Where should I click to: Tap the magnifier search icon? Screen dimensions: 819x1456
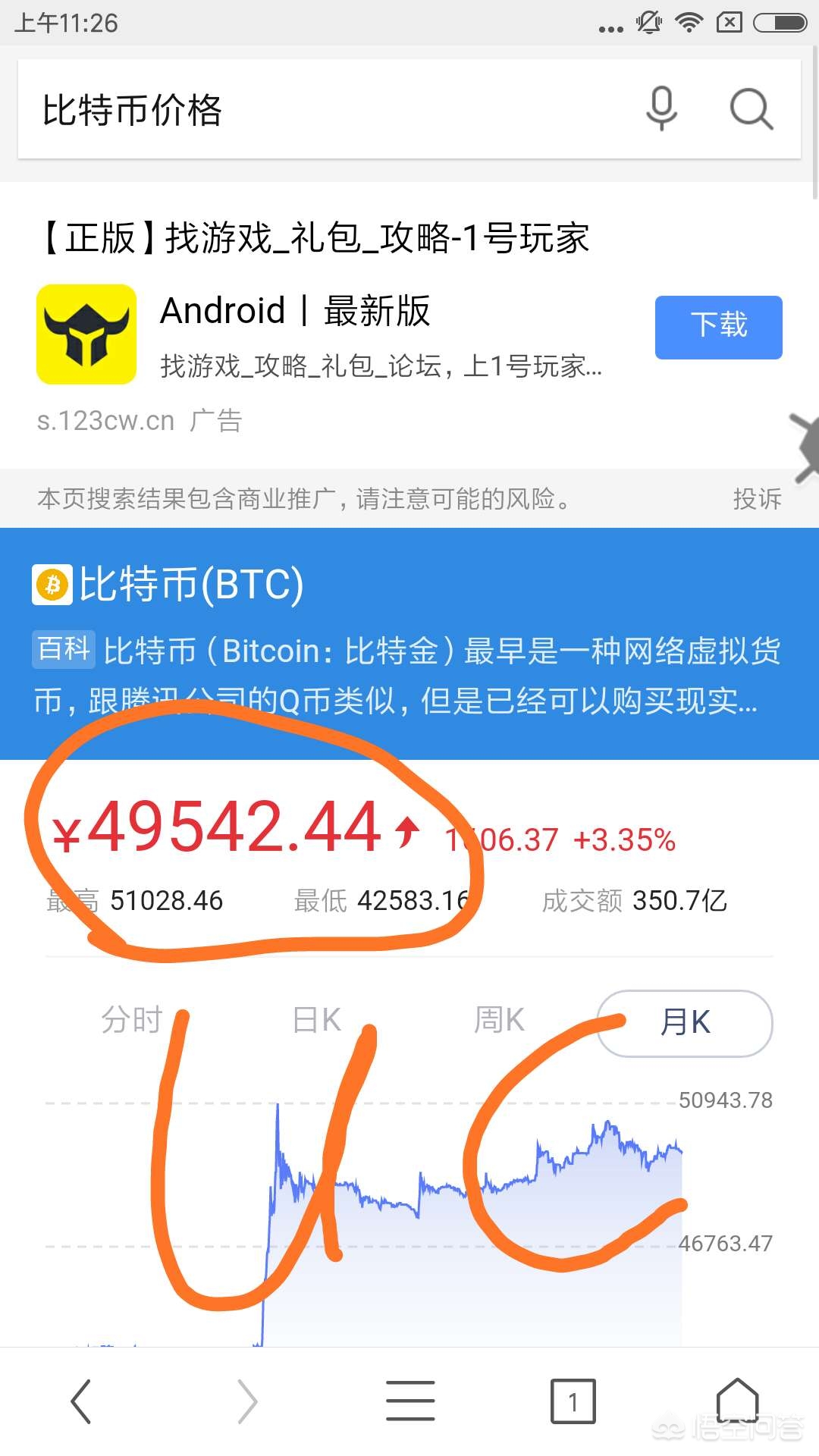coord(751,110)
